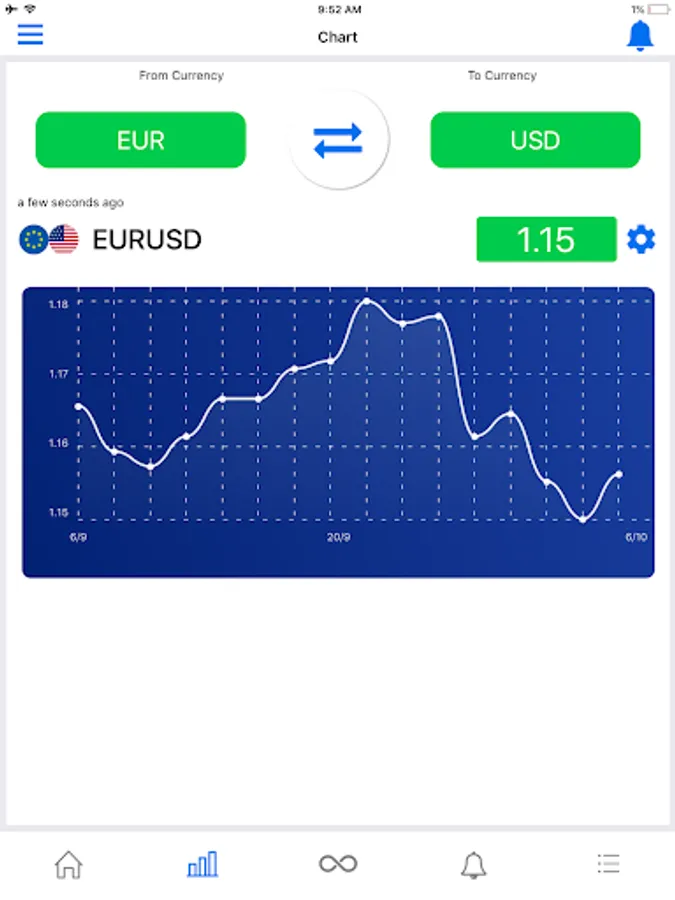Select the USD to-currency button

(535, 140)
